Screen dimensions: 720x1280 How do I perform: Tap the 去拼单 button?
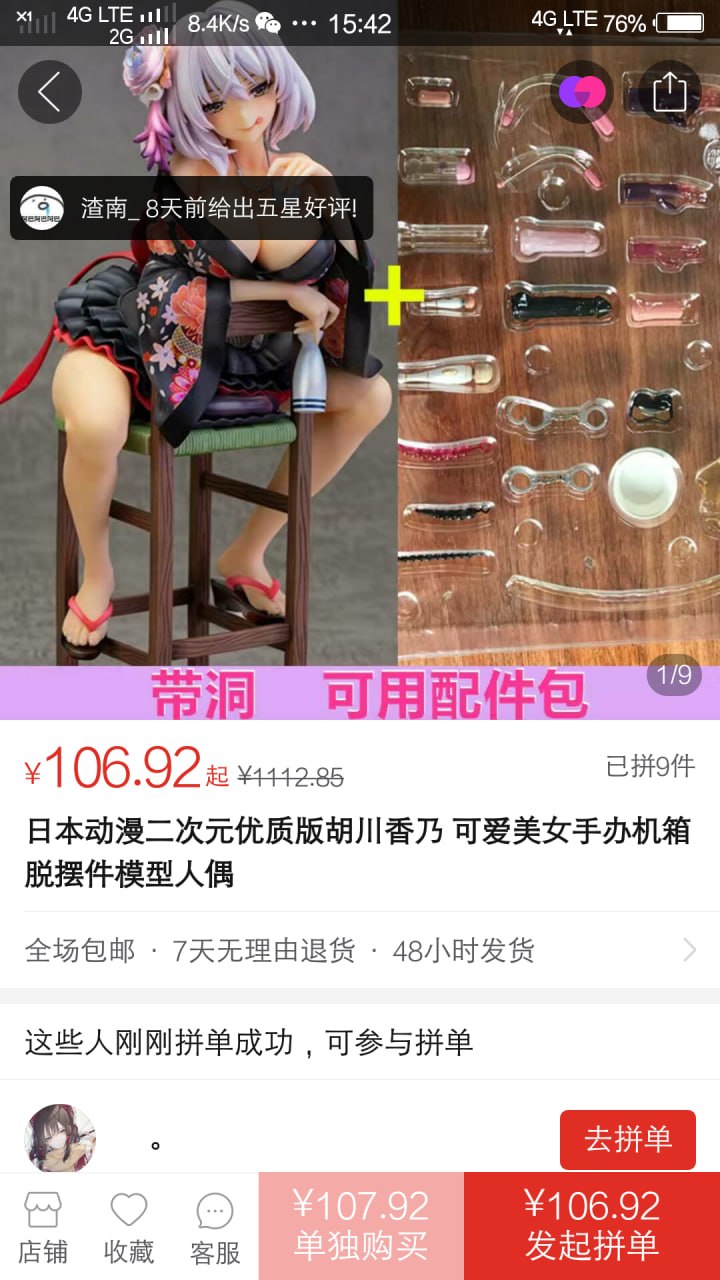627,1139
